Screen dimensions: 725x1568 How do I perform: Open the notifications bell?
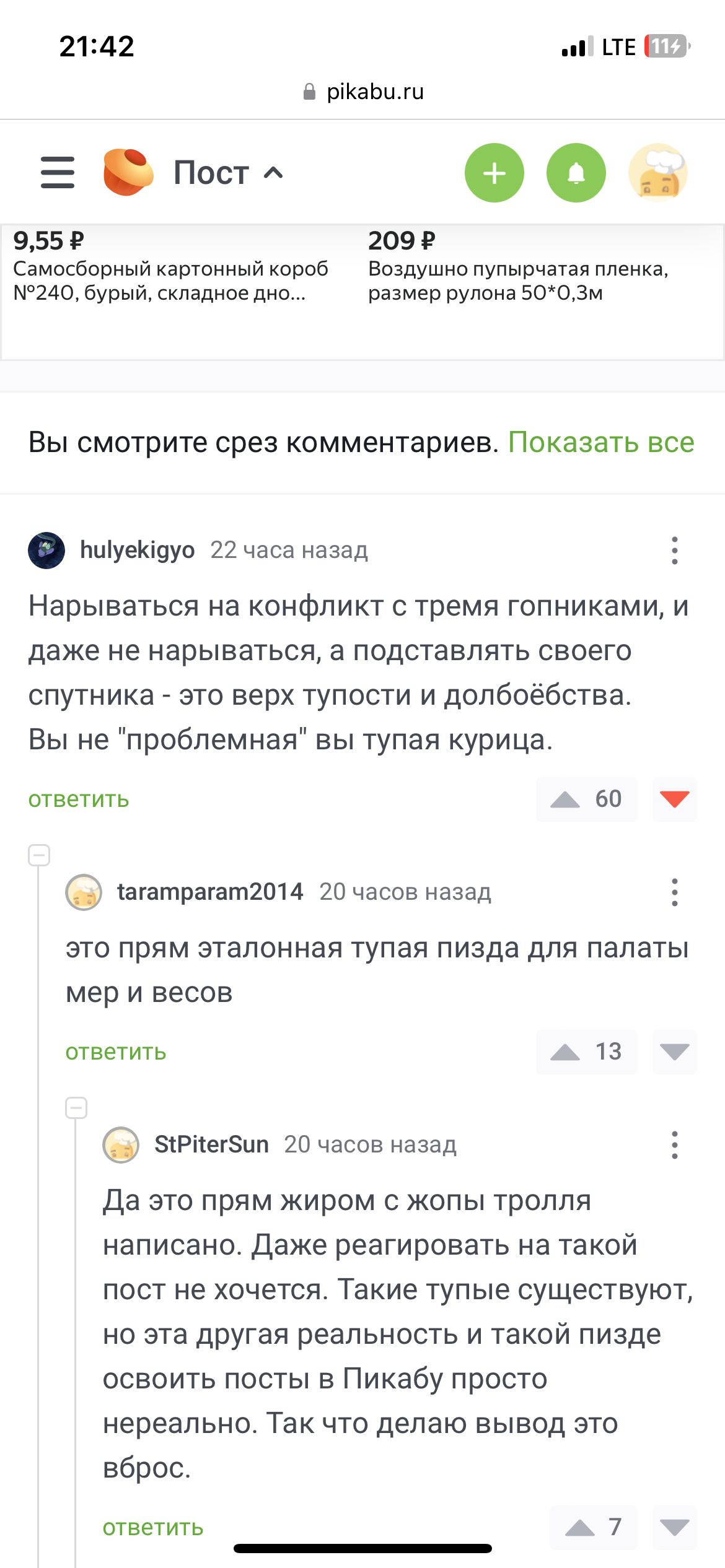tap(576, 173)
